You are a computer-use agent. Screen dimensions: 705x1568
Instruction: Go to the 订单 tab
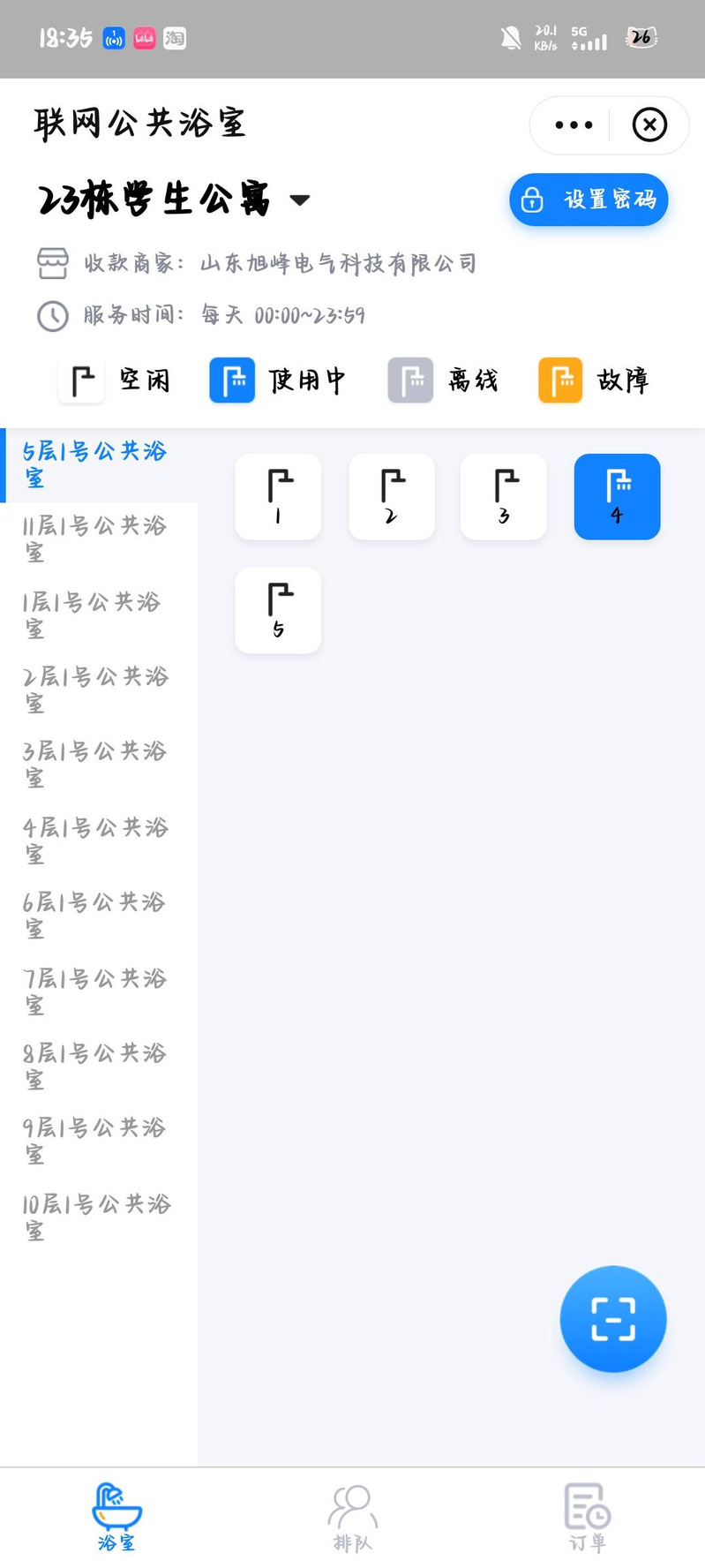pyautogui.click(x=587, y=1518)
